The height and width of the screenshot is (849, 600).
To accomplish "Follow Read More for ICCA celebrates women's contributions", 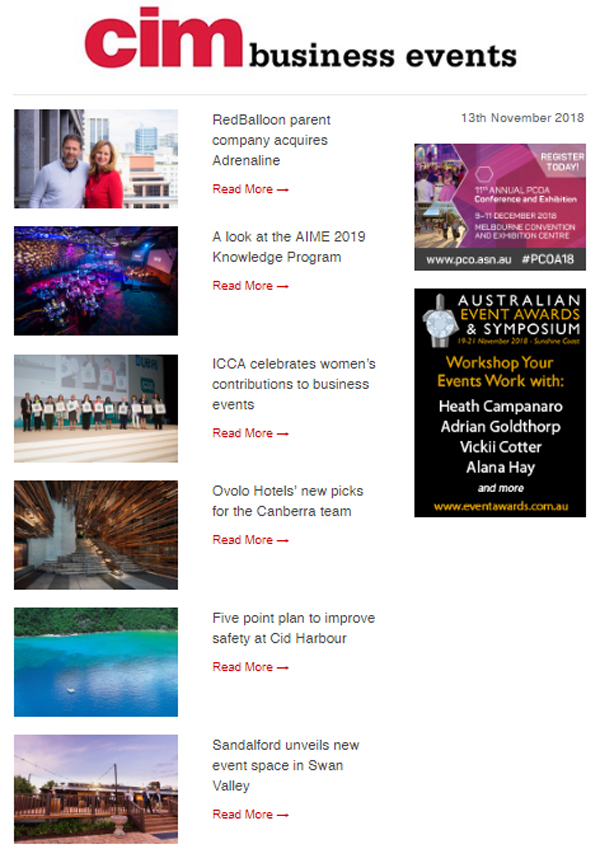I will point(250,433).
